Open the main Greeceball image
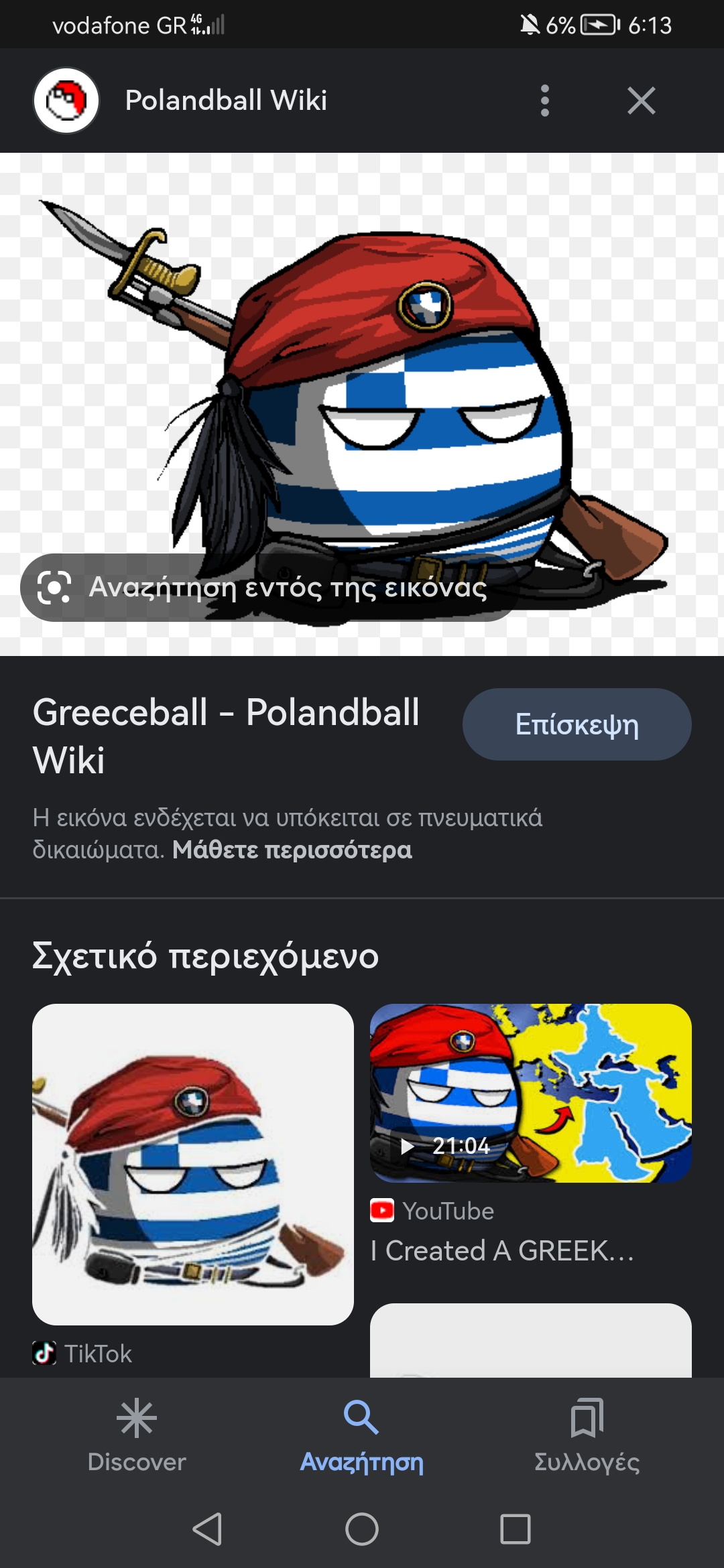 click(362, 404)
